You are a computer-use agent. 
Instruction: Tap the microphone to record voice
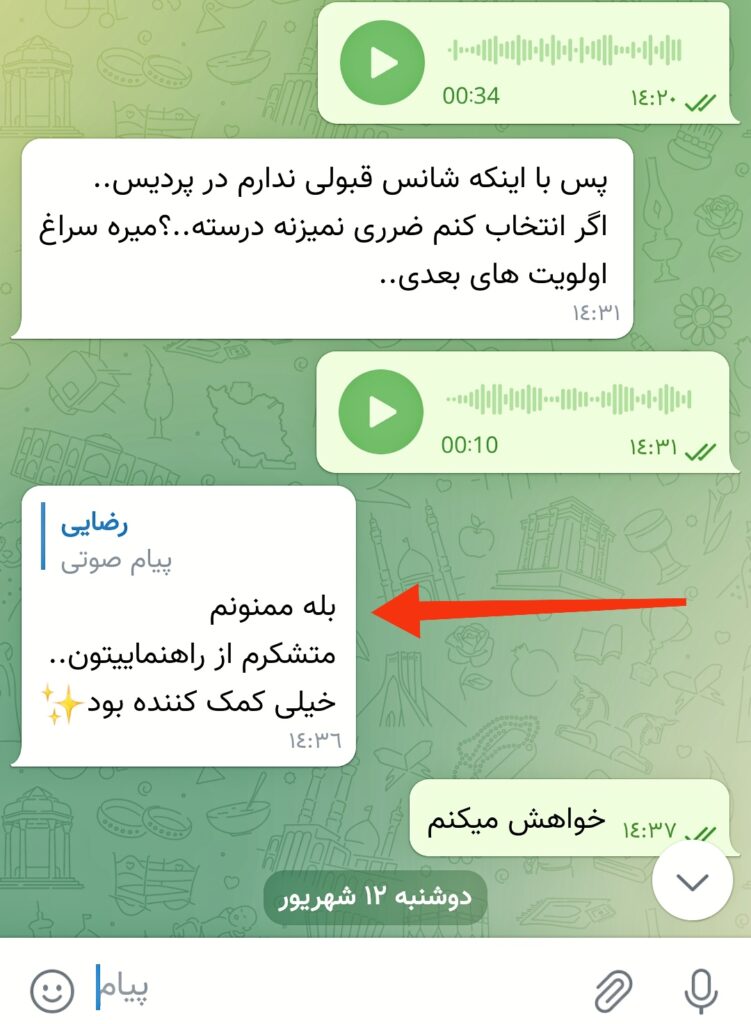pos(700,991)
